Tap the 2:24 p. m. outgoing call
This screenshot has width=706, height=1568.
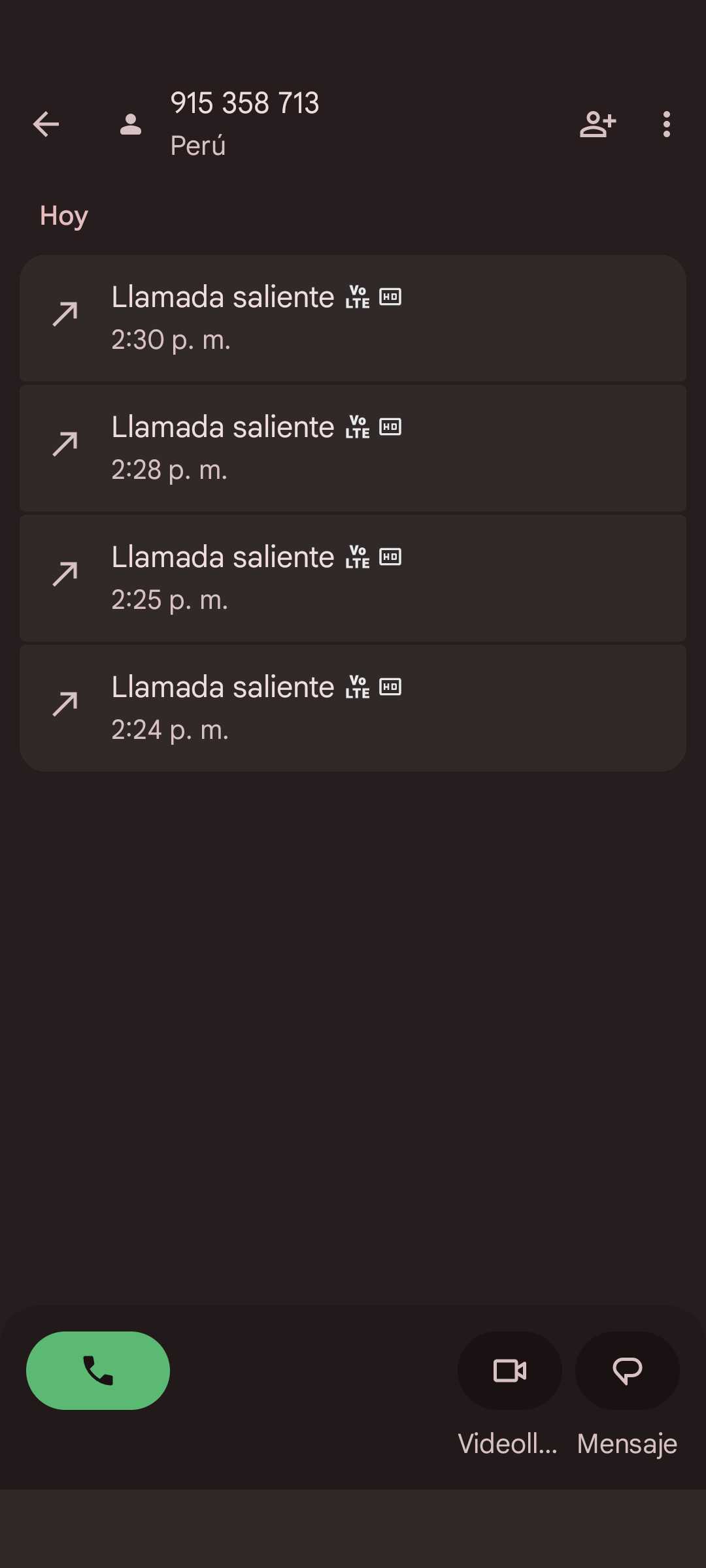353,708
